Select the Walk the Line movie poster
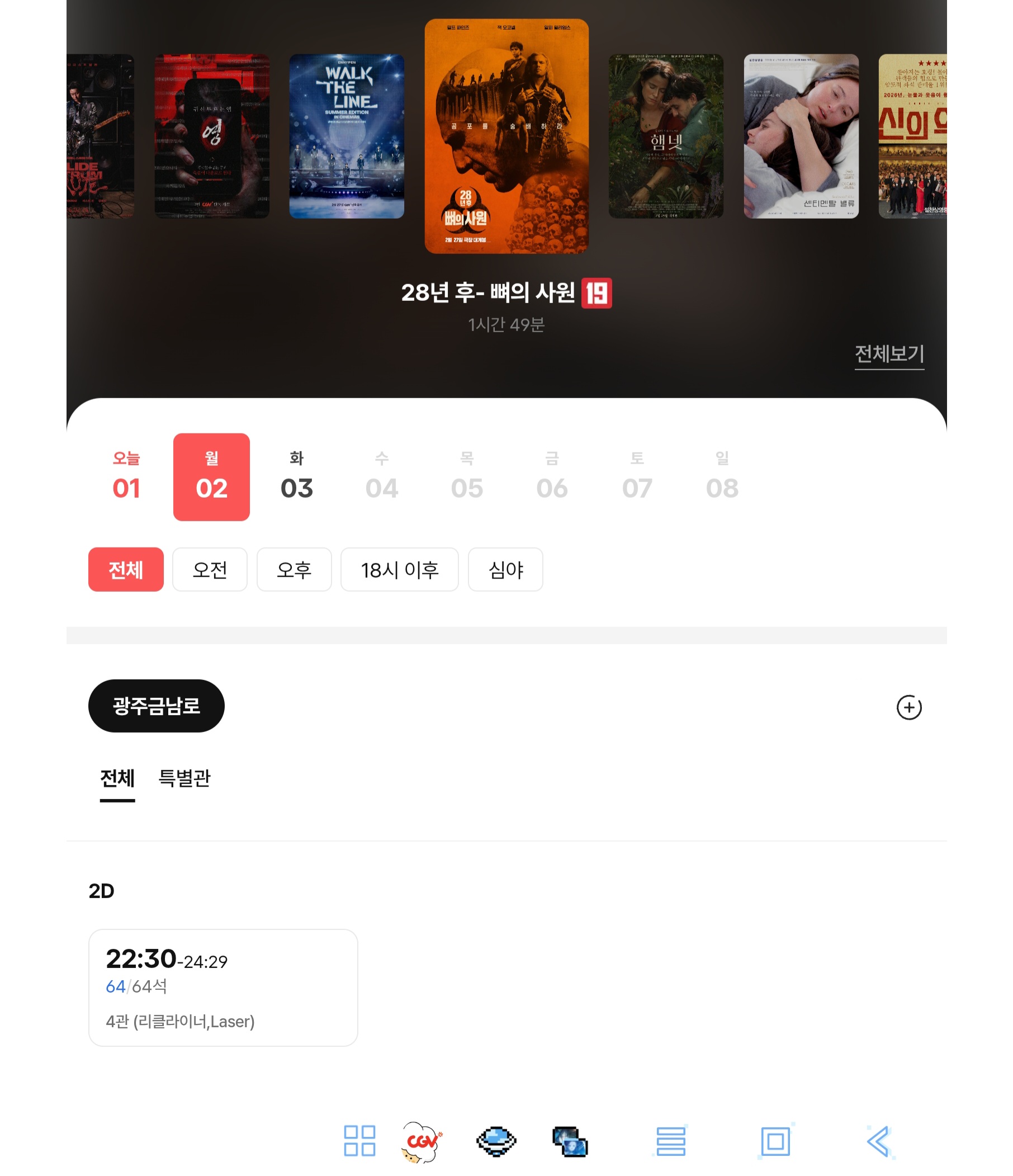 (x=346, y=136)
